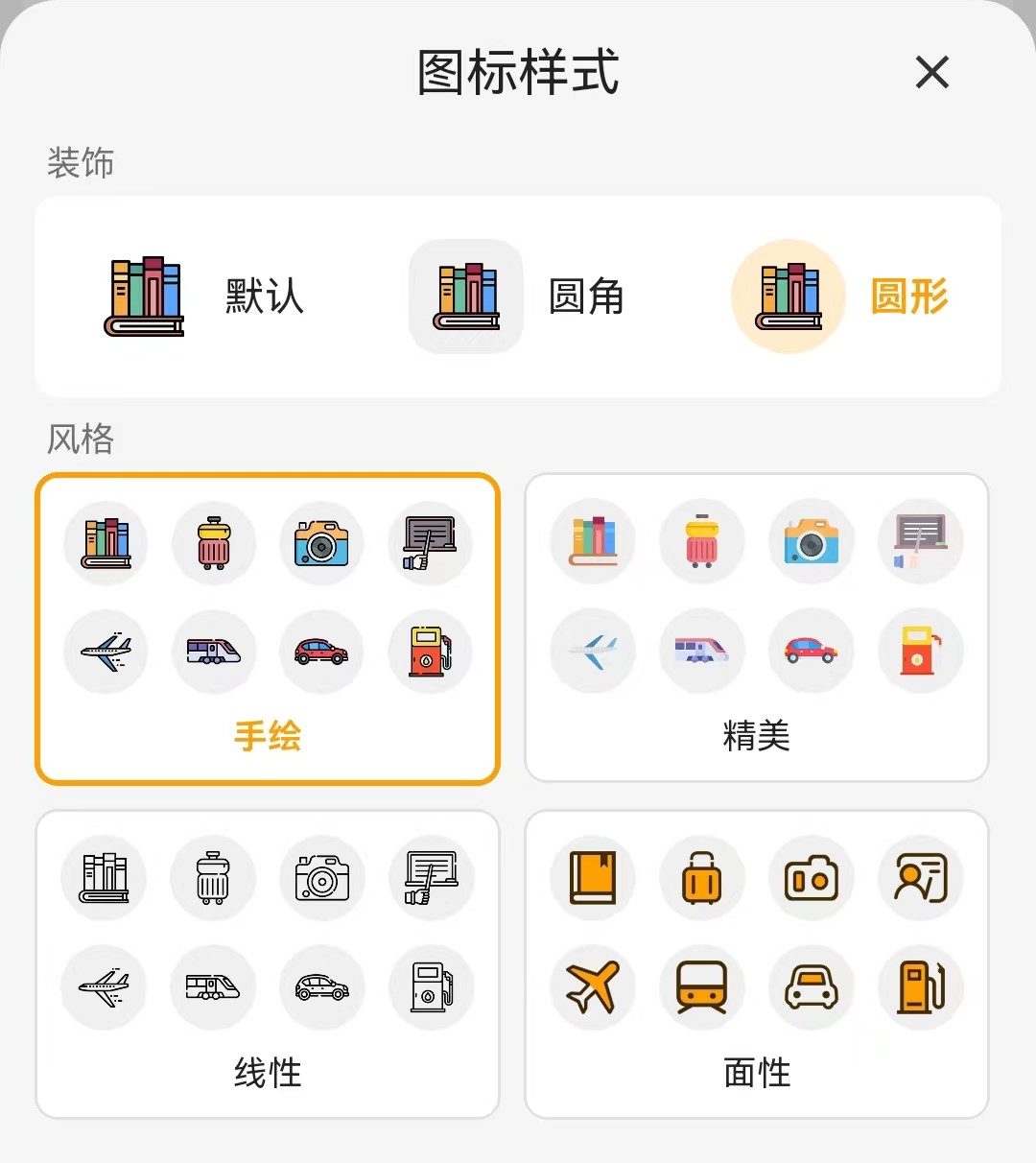The height and width of the screenshot is (1163, 1036).
Task: Close the 图标样式 dialog
Action: point(930,73)
